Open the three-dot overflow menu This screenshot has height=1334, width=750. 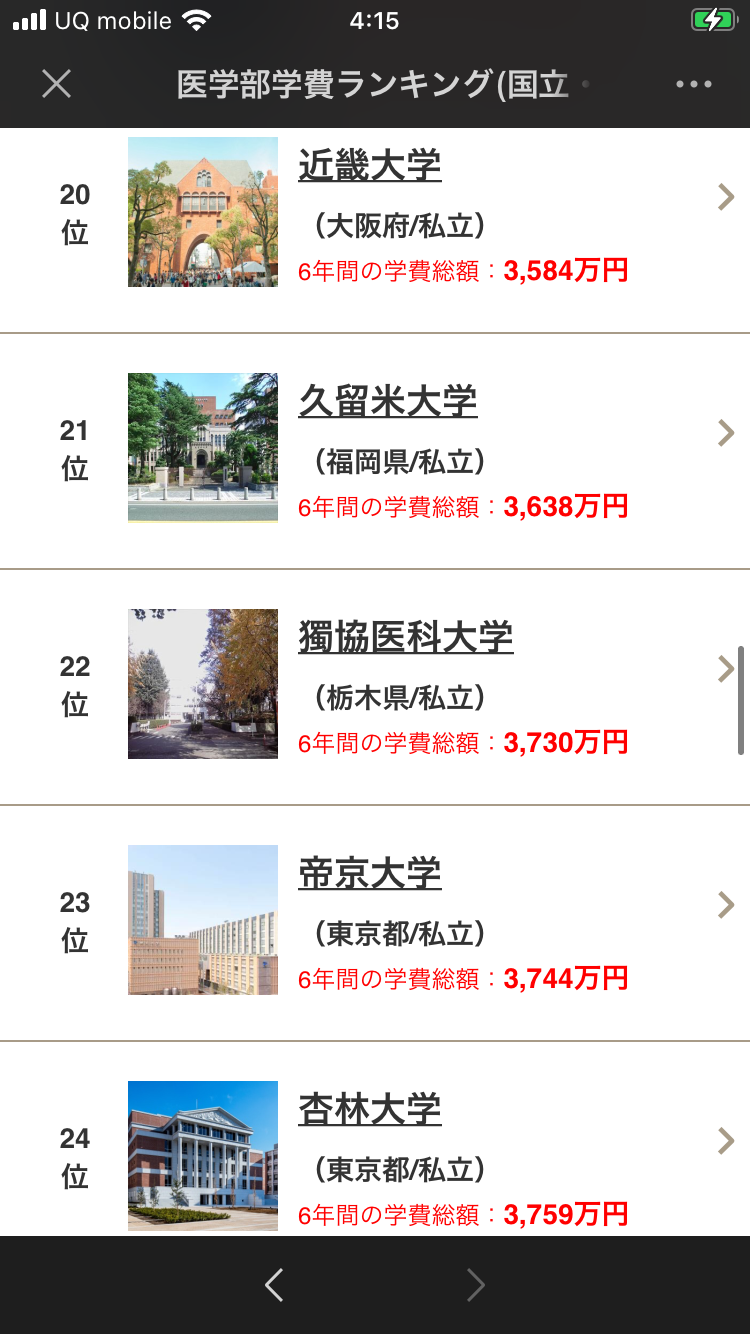693,85
